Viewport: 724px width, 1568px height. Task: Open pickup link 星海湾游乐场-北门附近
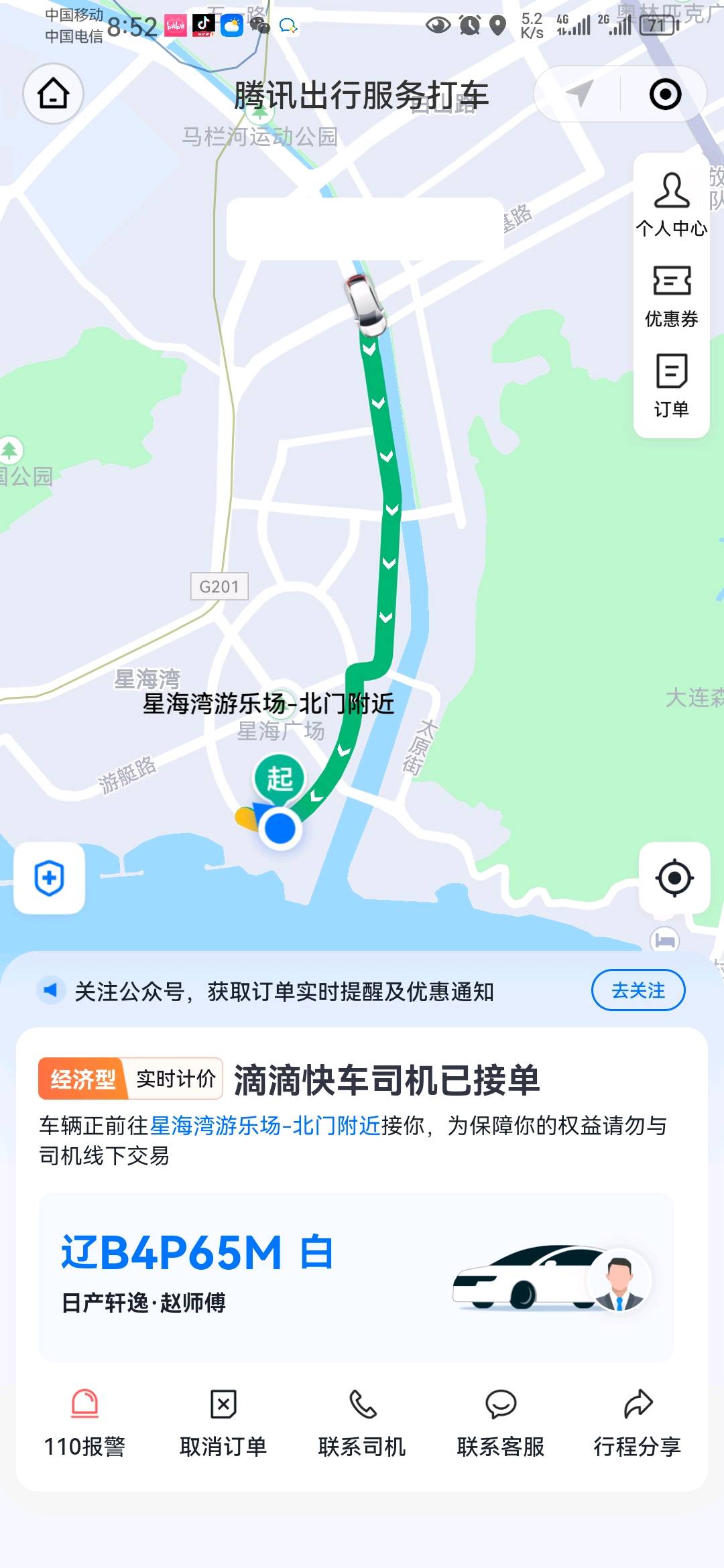(x=265, y=1126)
